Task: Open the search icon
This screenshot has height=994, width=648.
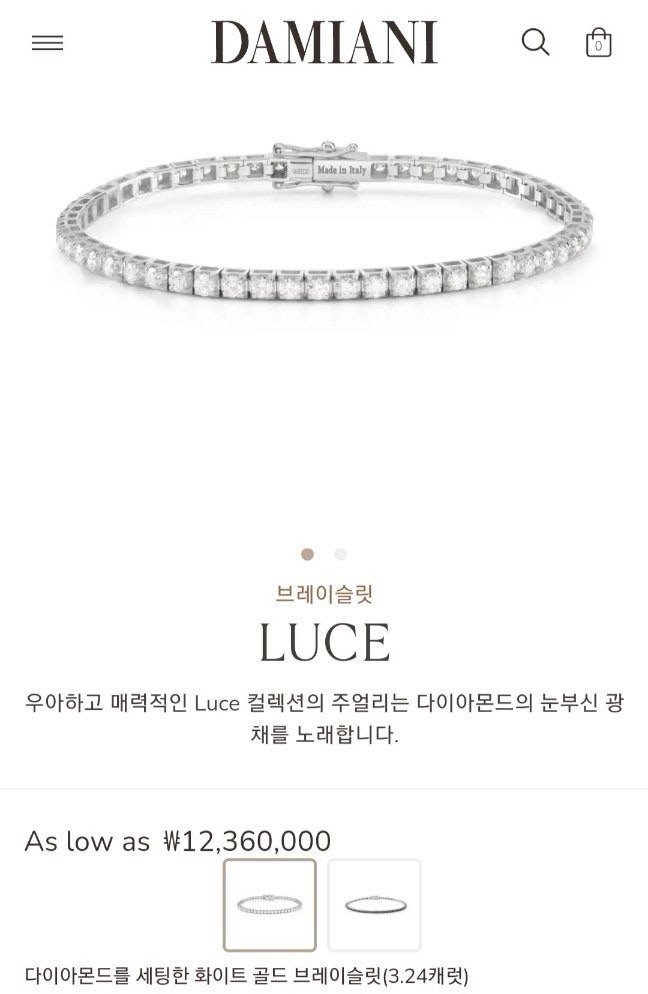Action: [x=535, y=42]
